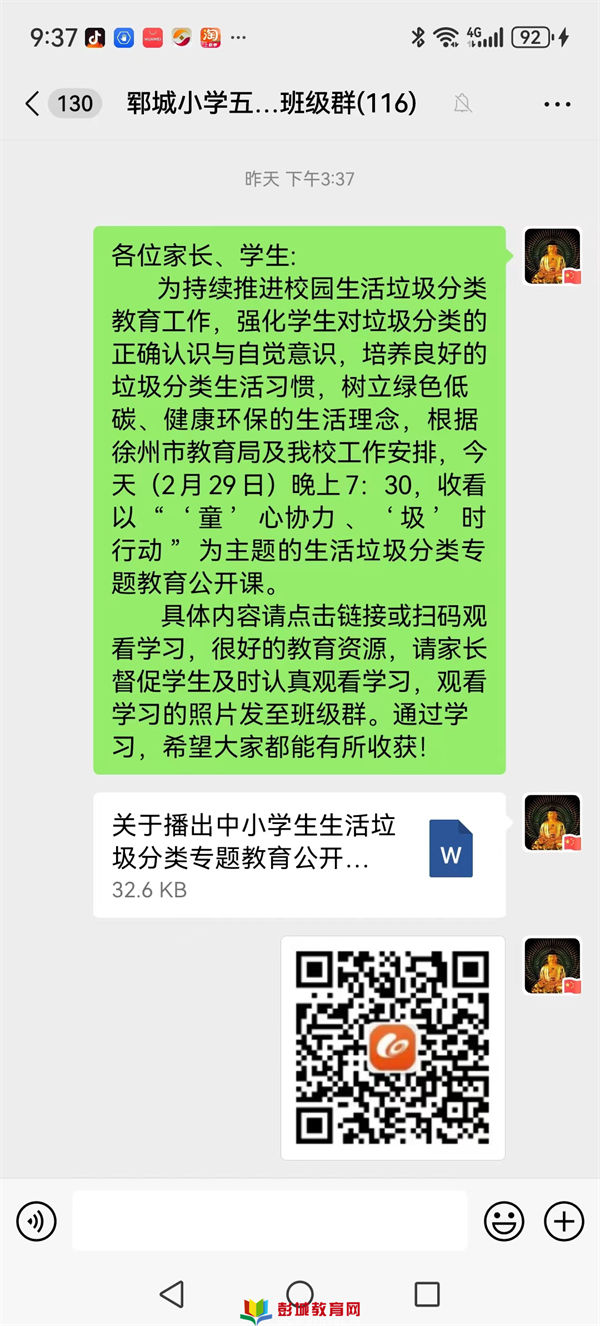Open the group chat overflow menu

tap(556, 103)
